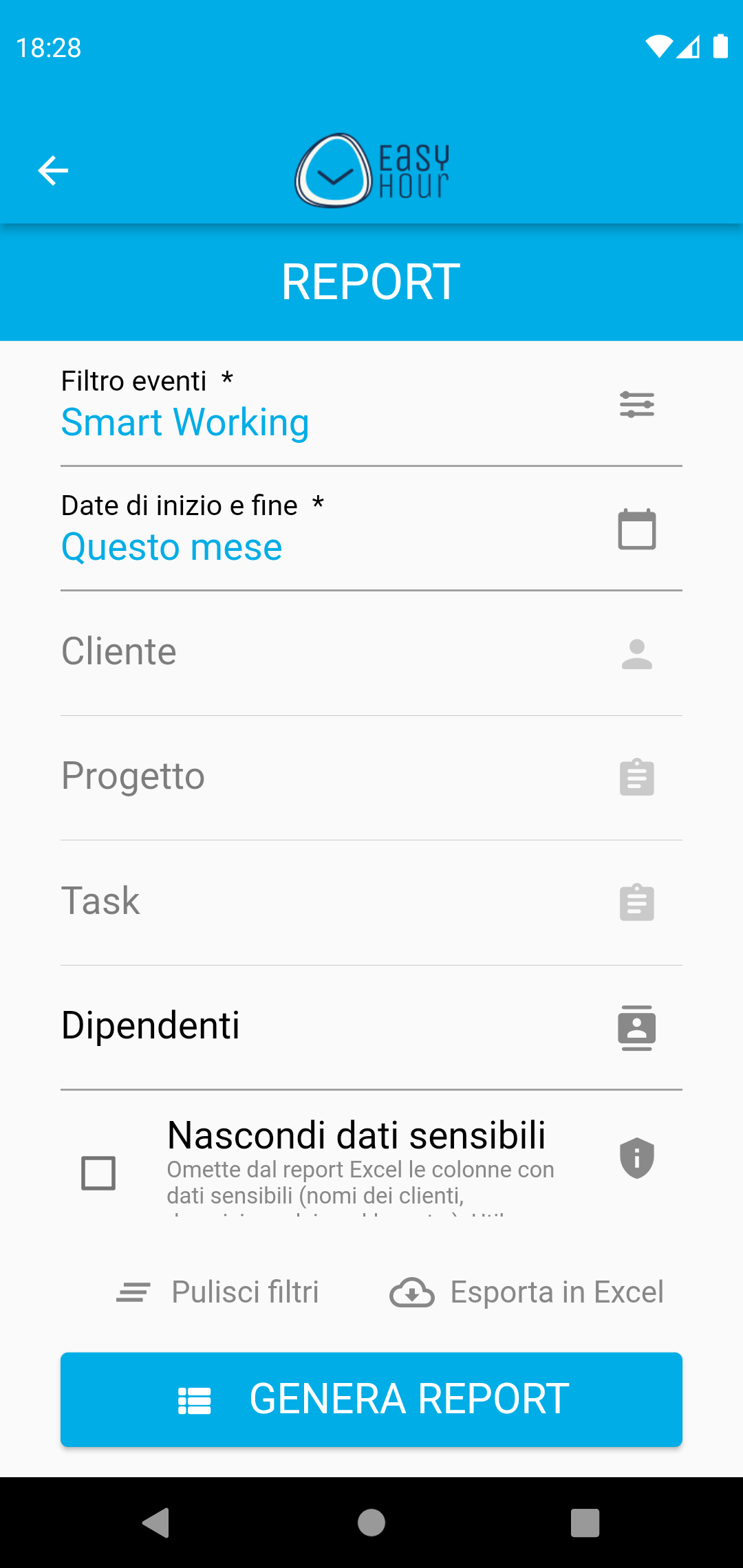This screenshot has height=1568, width=743.
Task: Open the Dipendenti field to pick employees
Action: pos(275,1026)
